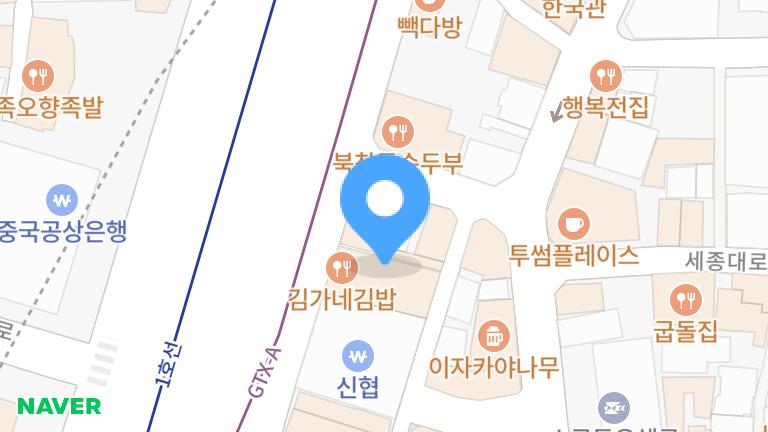Open the 김가네김밥 restaurant marker
768x432 pixels.
pyautogui.click(x=342, y=267)
